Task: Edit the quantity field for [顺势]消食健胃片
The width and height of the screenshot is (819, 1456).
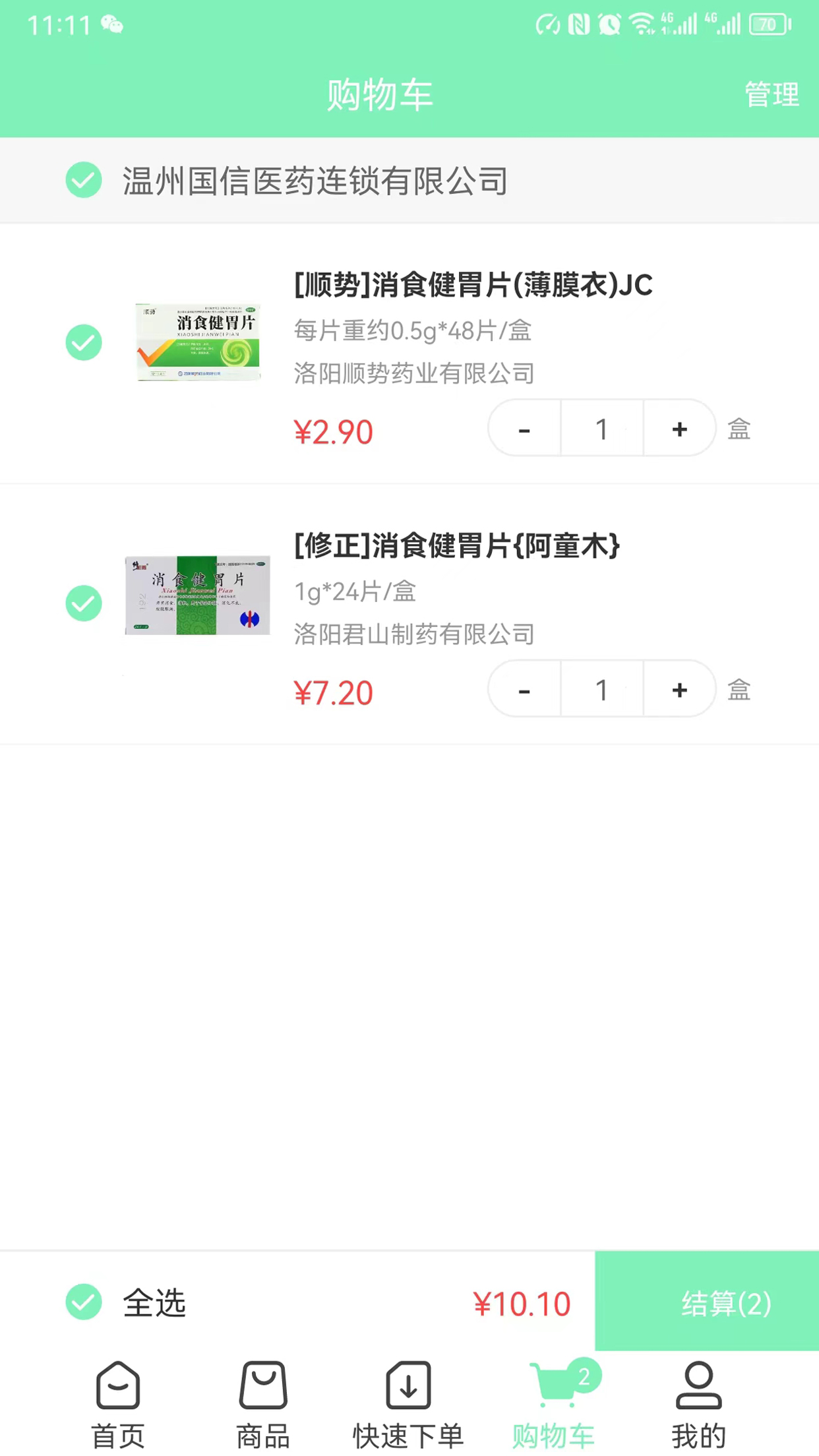Action: [x=601, y=429]
